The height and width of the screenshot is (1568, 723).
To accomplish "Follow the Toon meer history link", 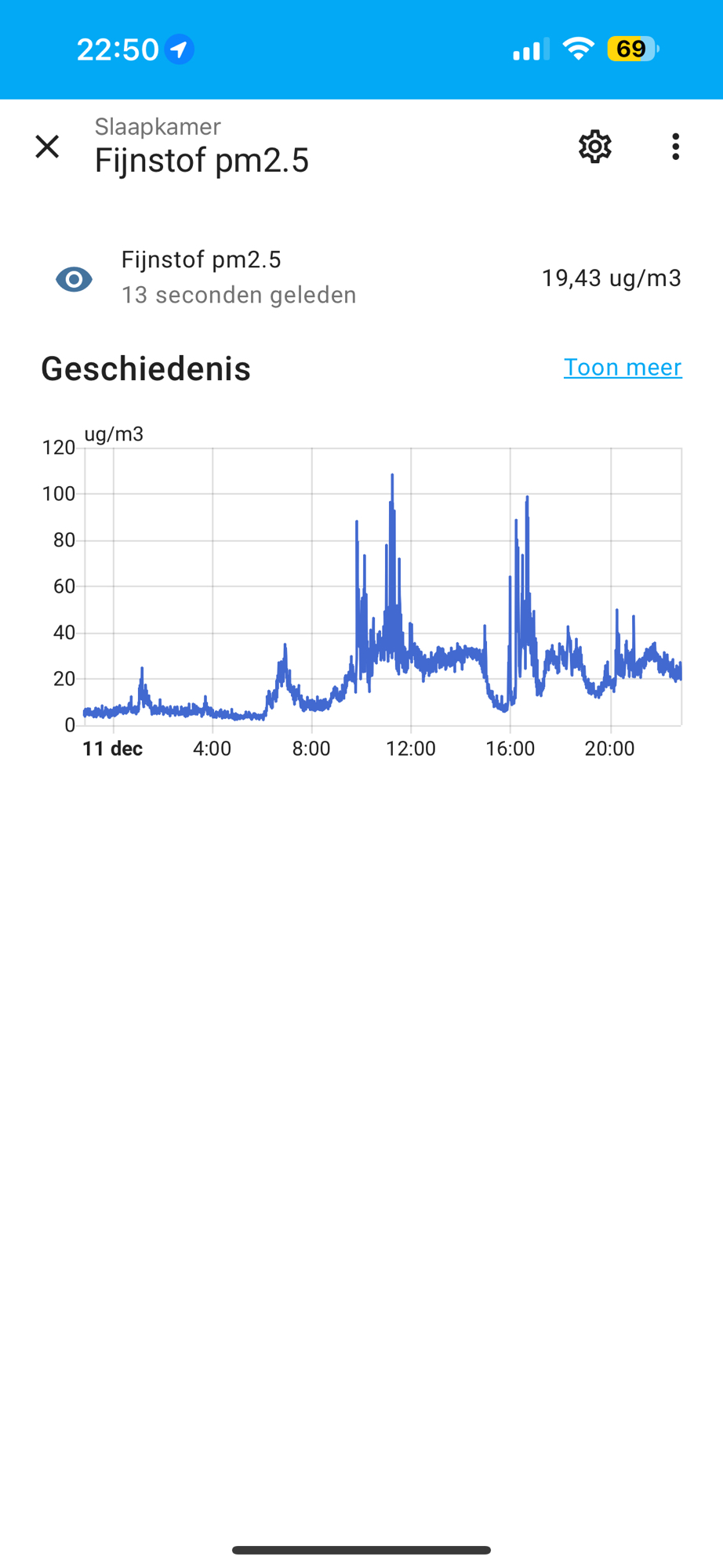I will click(623, 367).
